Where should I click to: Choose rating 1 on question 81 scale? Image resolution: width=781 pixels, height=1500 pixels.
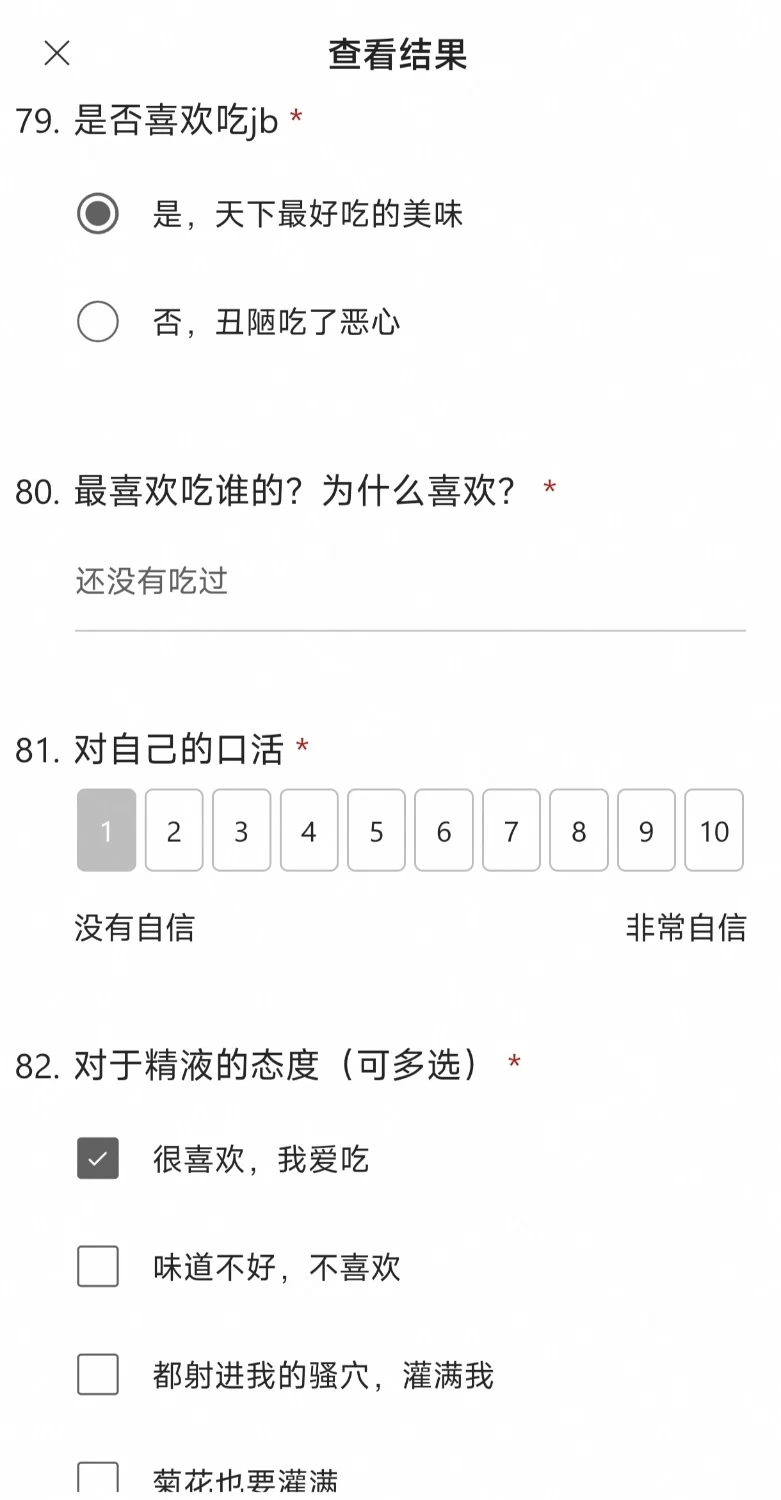(x=106, y=830)
